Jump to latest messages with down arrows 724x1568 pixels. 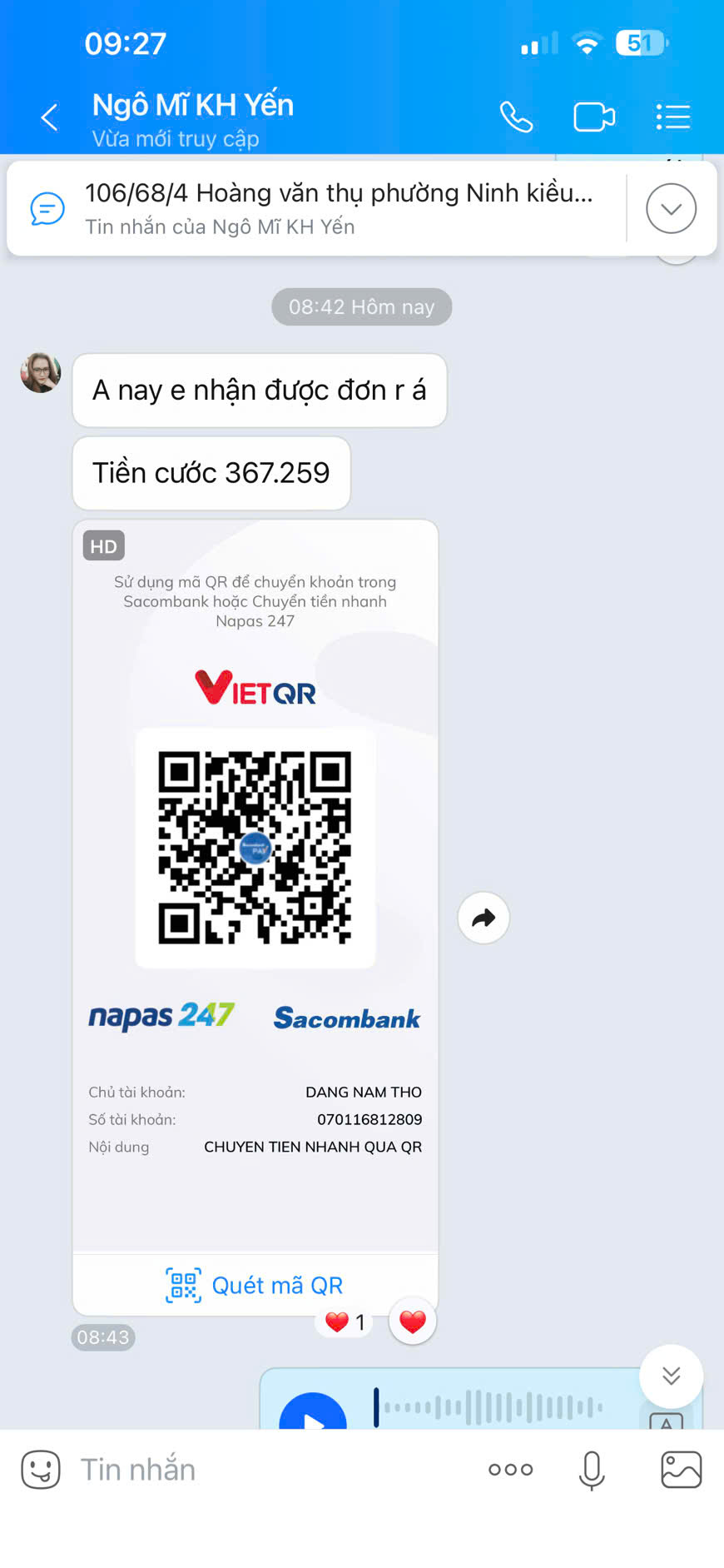[671, 1376]
